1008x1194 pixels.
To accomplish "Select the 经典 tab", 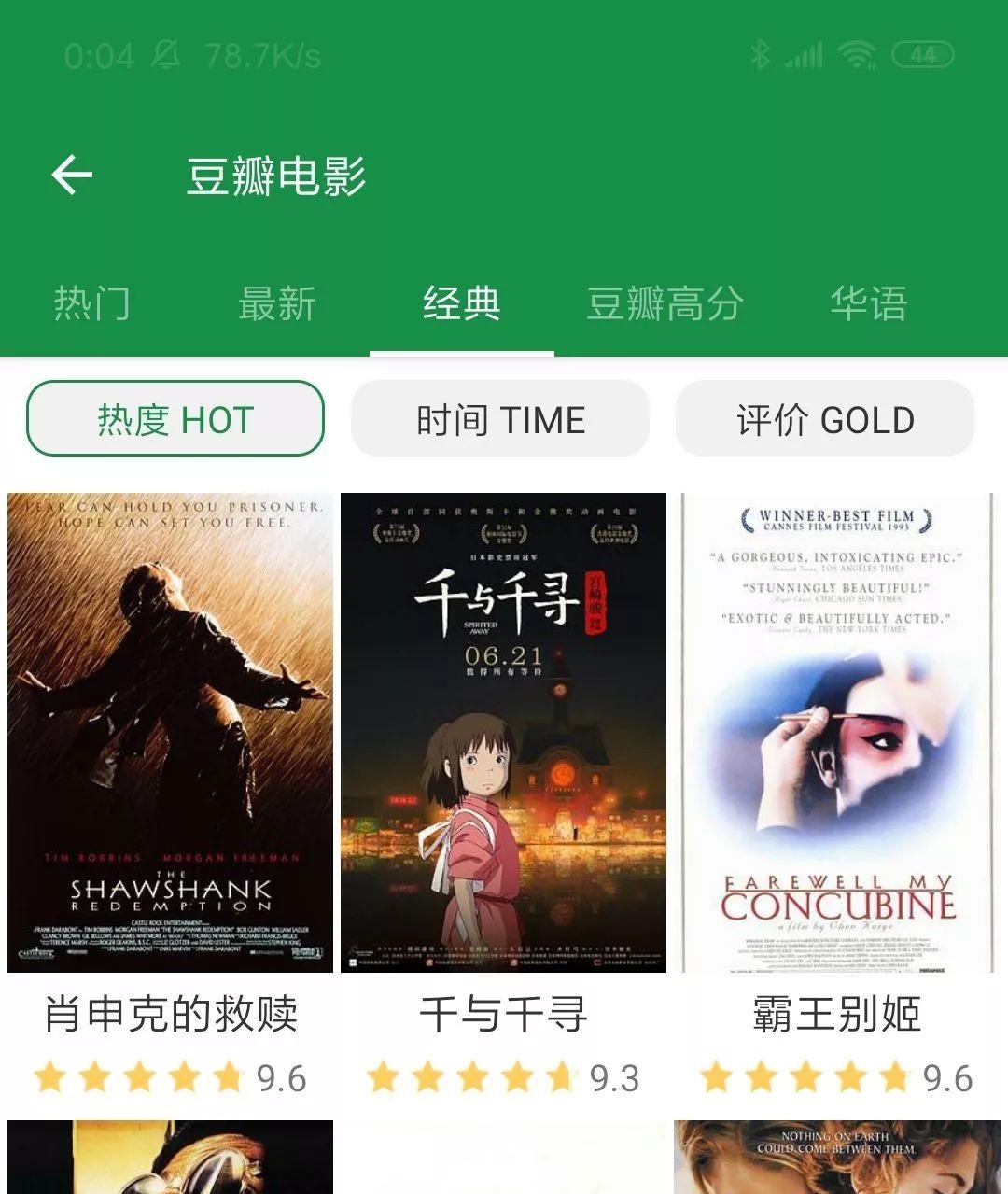I will (461, 303).
